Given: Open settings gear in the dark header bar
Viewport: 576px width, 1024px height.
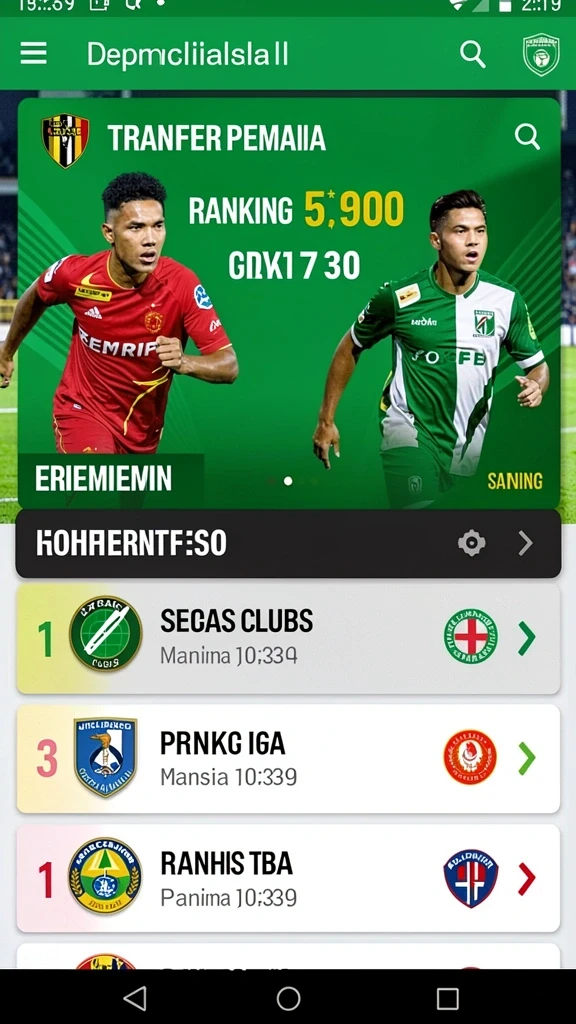Looking at the screenshot, I should pyautogui.click(x=472, y=543).
